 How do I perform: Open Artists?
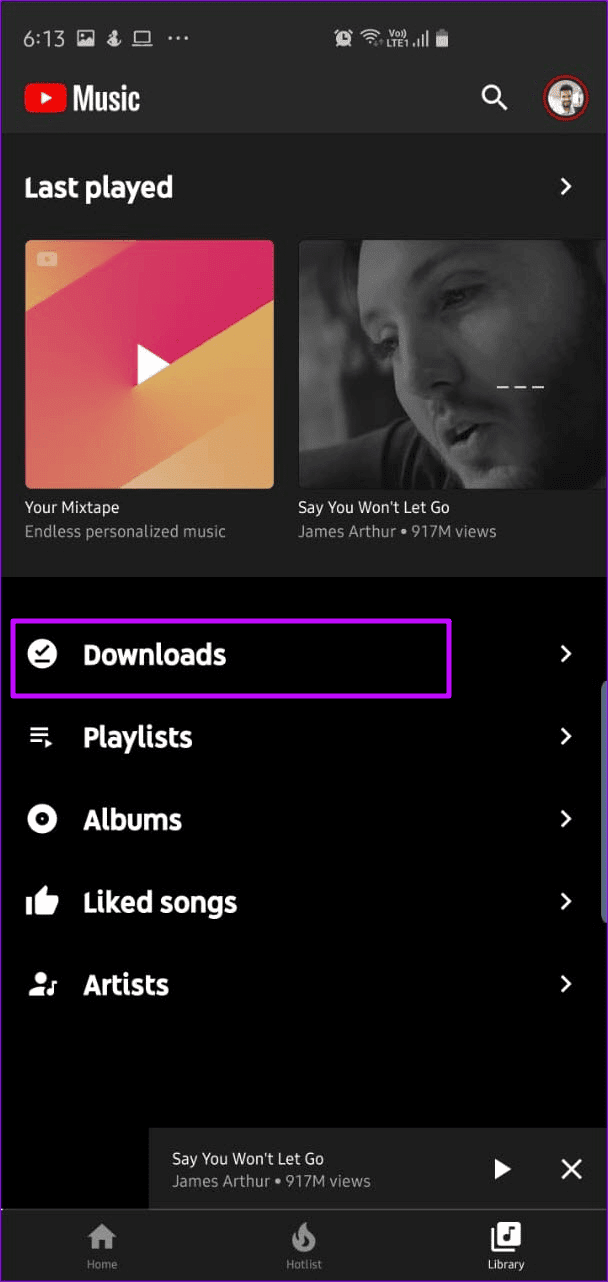coord(304,985)
